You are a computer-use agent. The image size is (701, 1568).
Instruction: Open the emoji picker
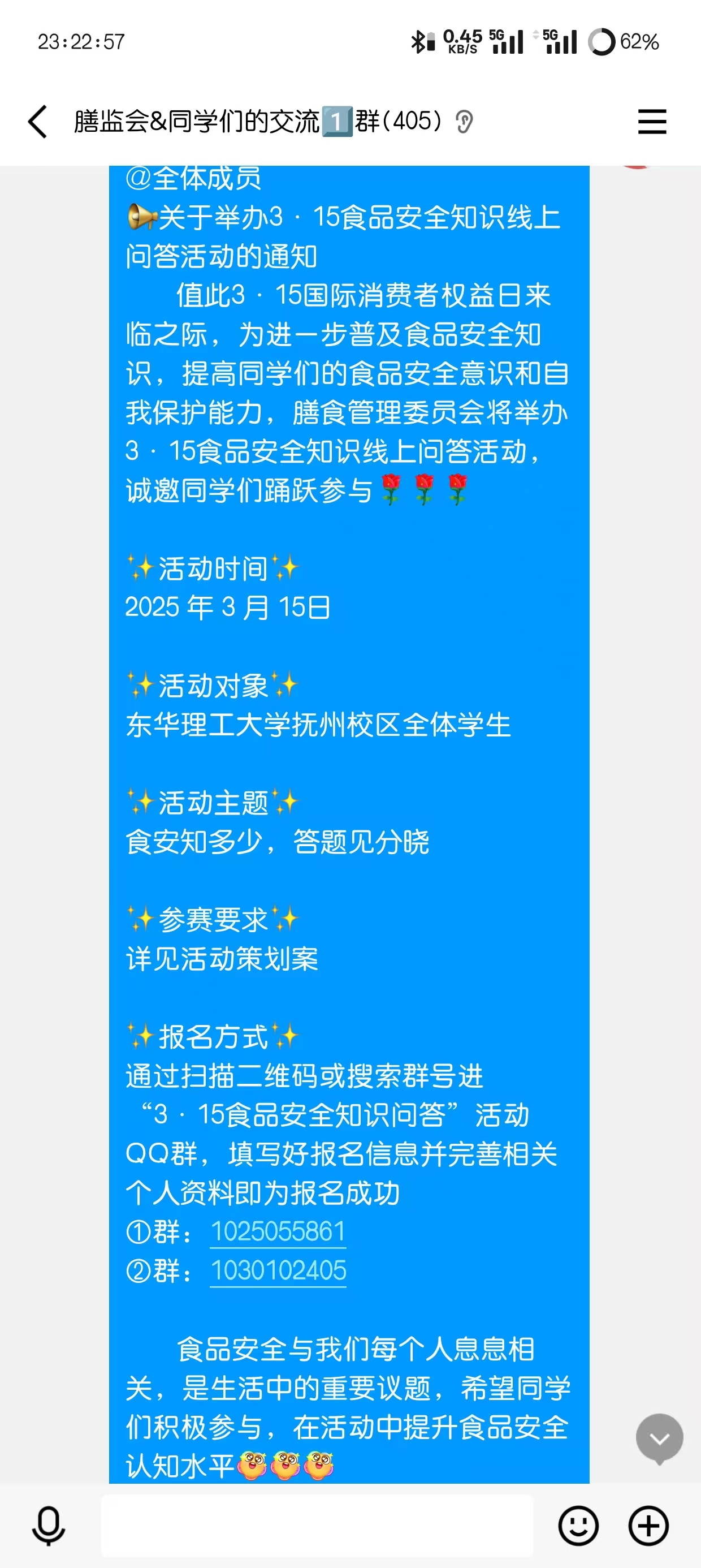pyautogui.click(x=578, y=1526)
